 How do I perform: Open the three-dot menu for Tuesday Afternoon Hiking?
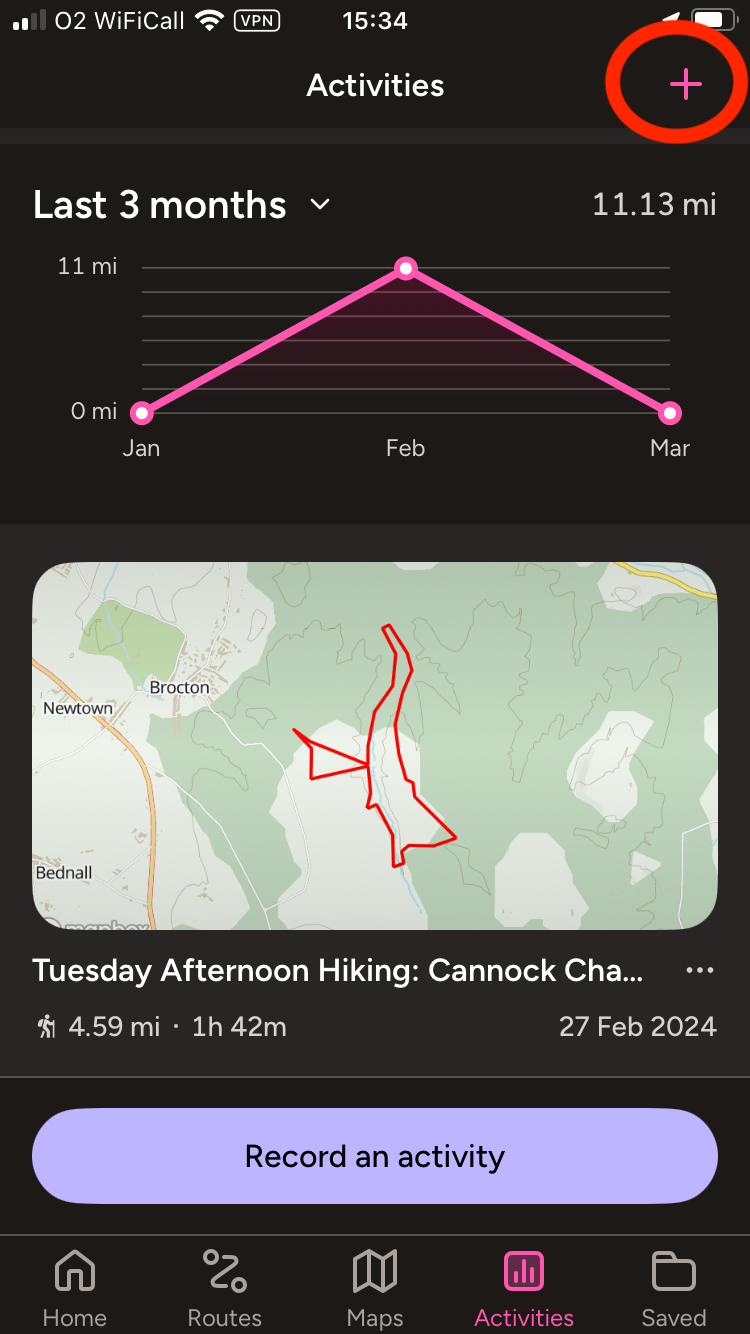pyautogui.click(x=700, y=970)
